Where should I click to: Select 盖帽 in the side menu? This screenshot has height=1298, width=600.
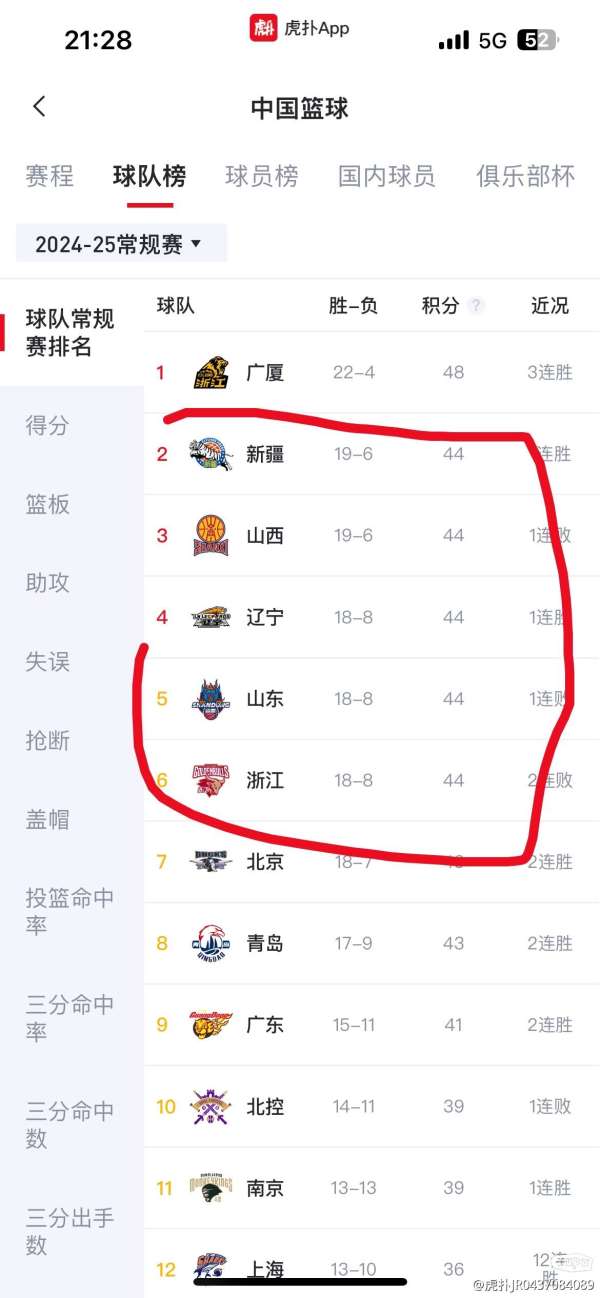48,820
